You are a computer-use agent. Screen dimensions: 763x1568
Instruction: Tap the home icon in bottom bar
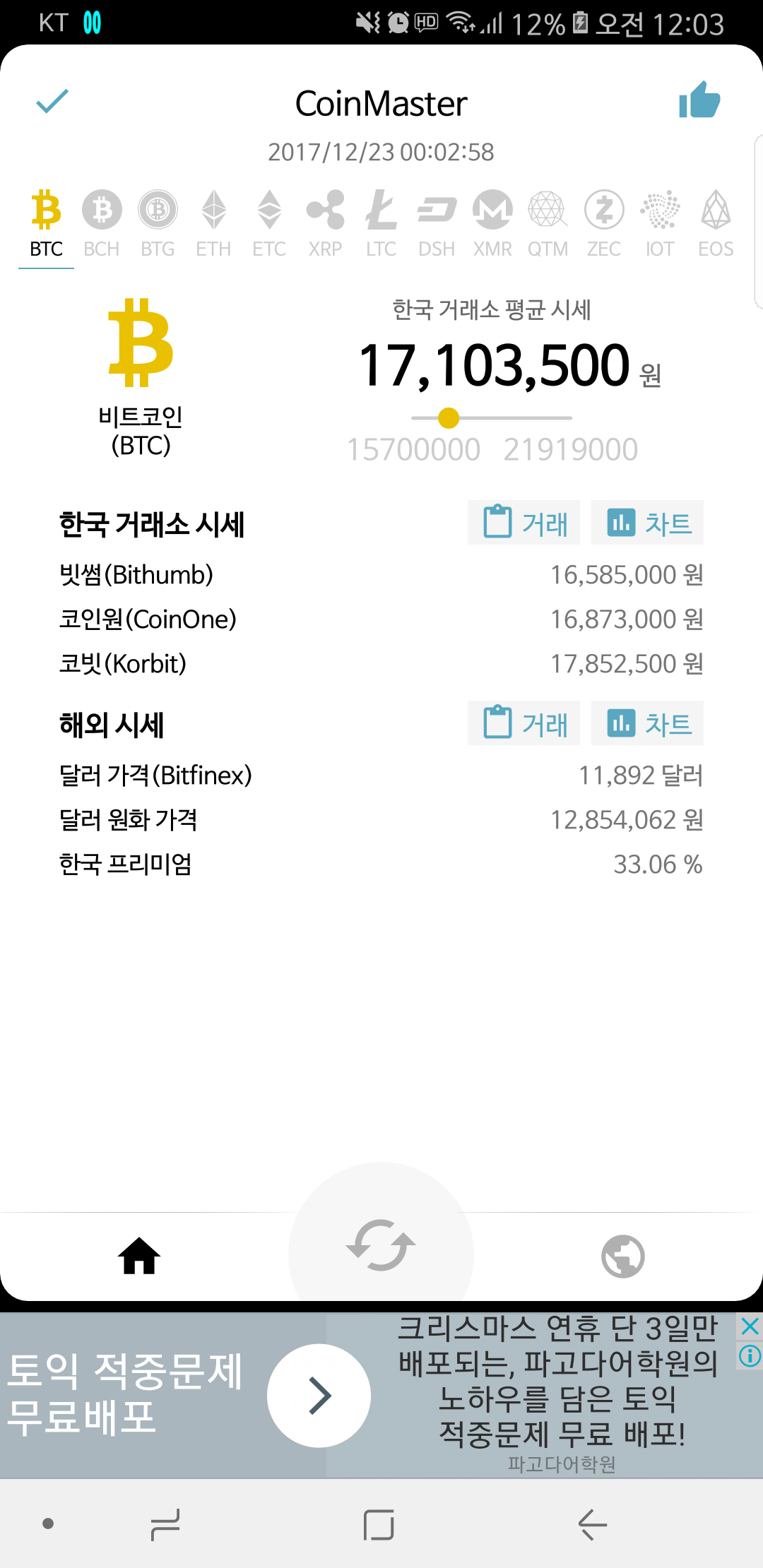pos(139,1255)
